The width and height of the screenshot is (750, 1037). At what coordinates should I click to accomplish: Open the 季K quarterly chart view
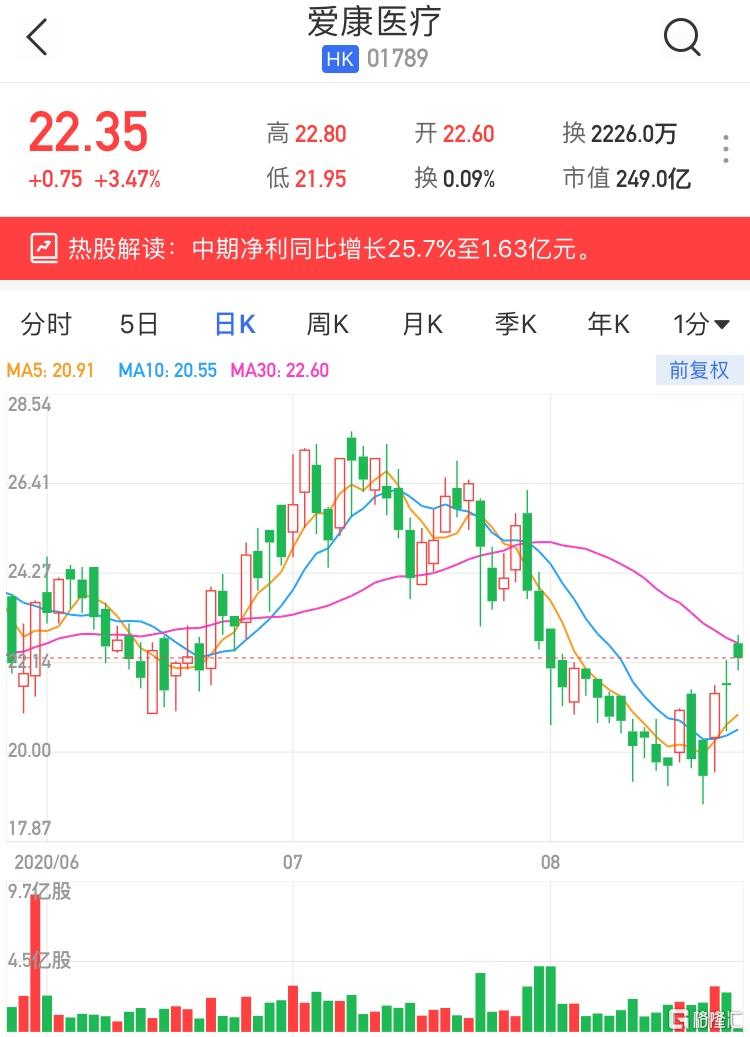click(514, 324)
